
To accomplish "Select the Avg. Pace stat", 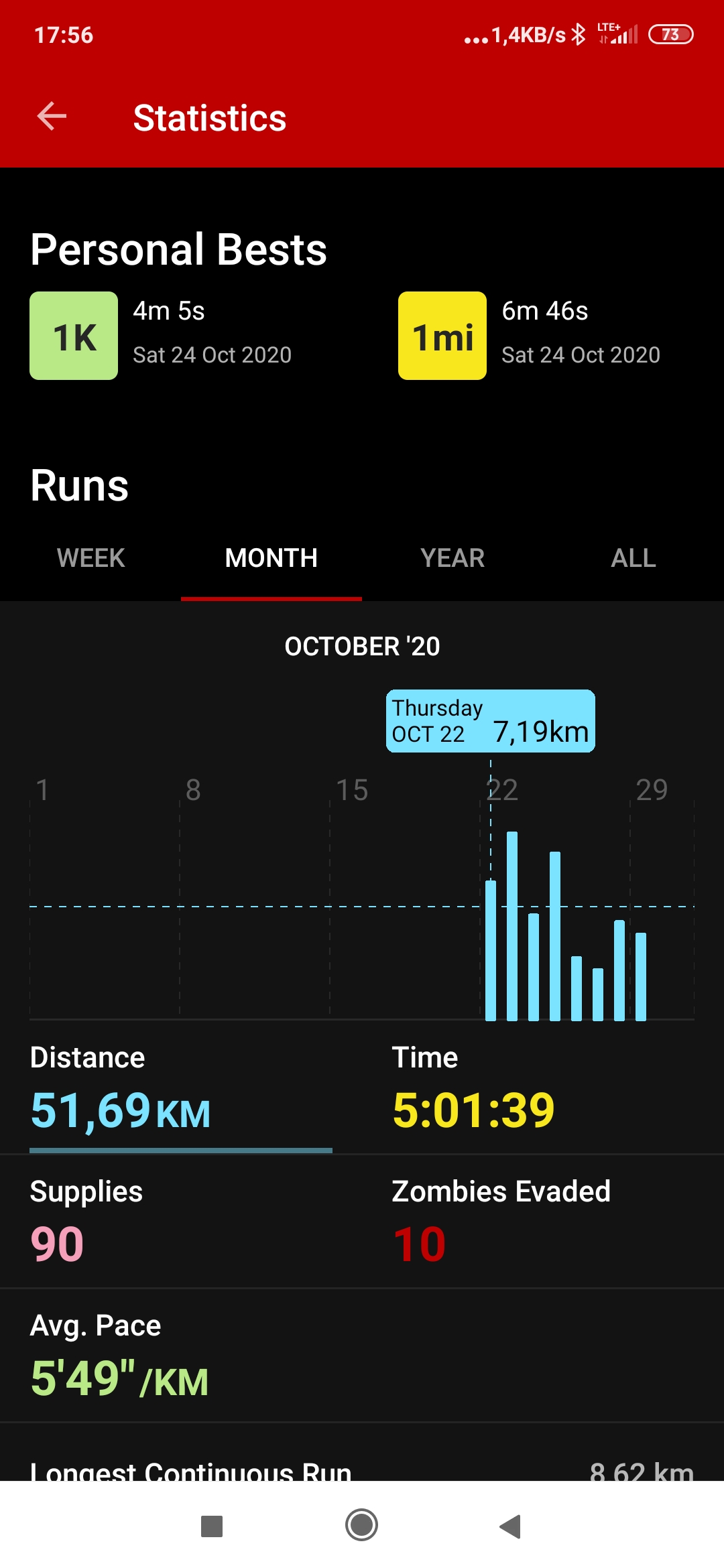I will [x=362, y=1356].
